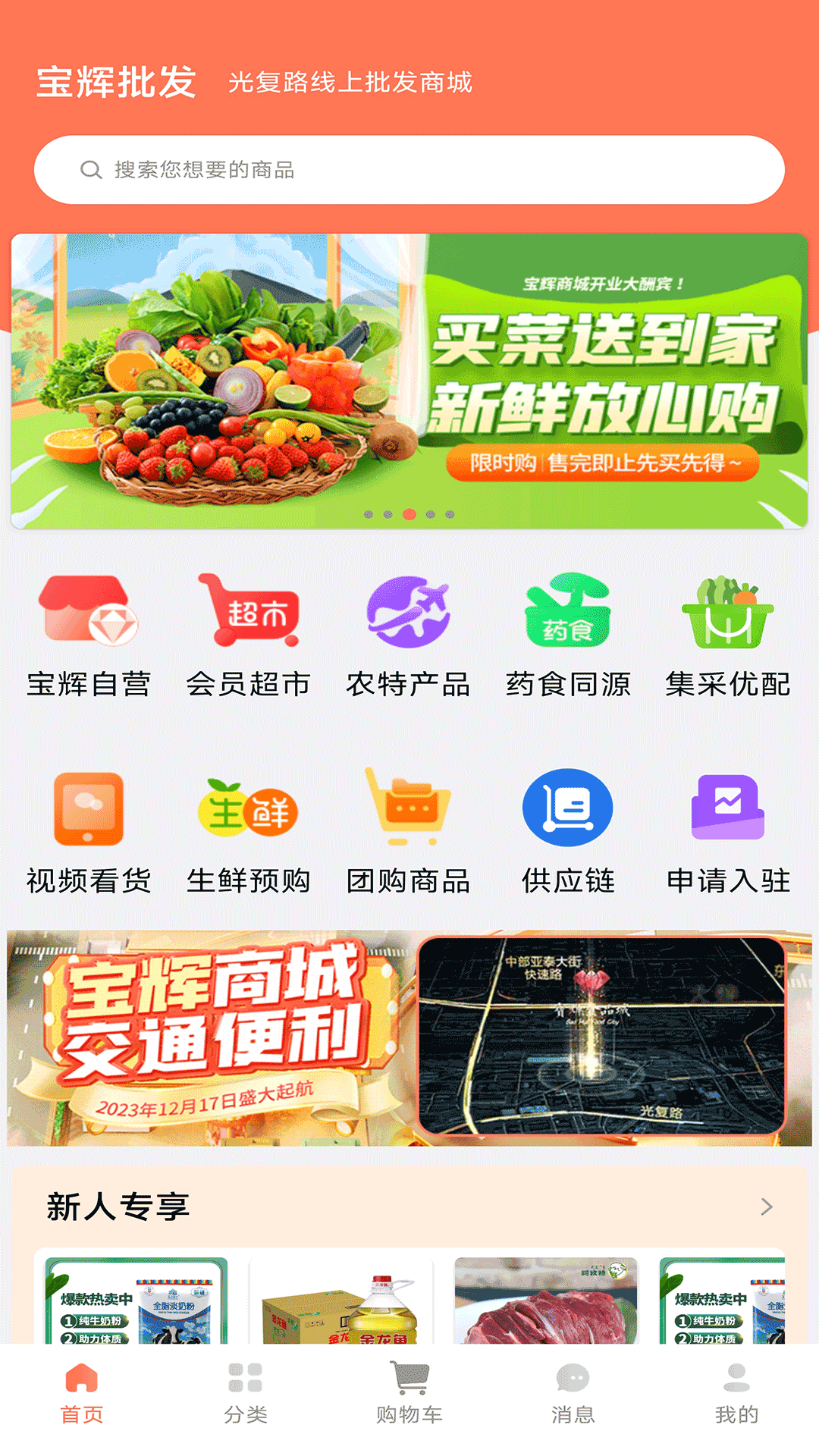Open 视频看货 section
The width and height of the screenshot is (819, 1456).
tap(89, 832)
